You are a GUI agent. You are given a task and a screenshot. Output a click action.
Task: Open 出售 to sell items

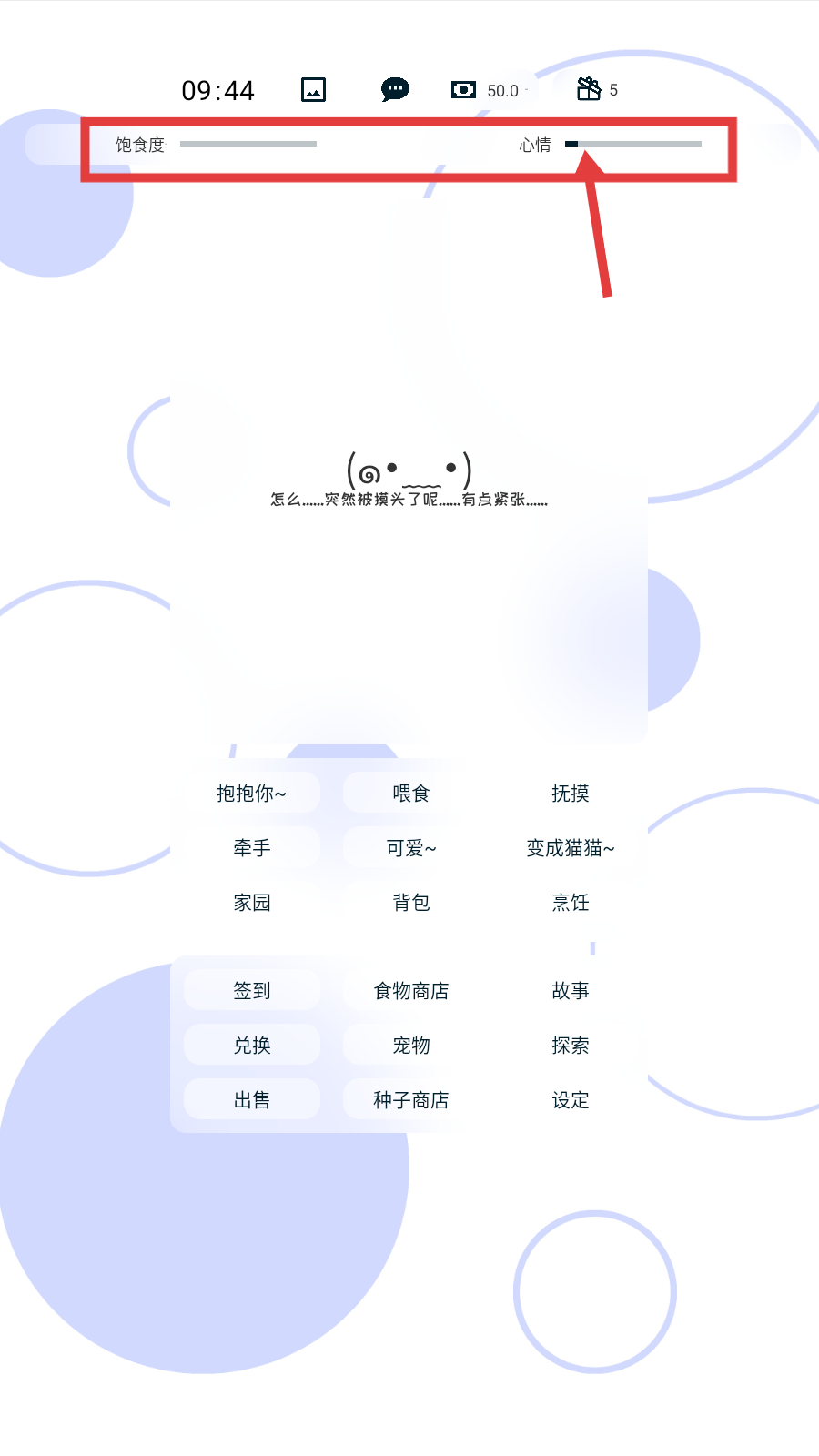[252, 1100]
